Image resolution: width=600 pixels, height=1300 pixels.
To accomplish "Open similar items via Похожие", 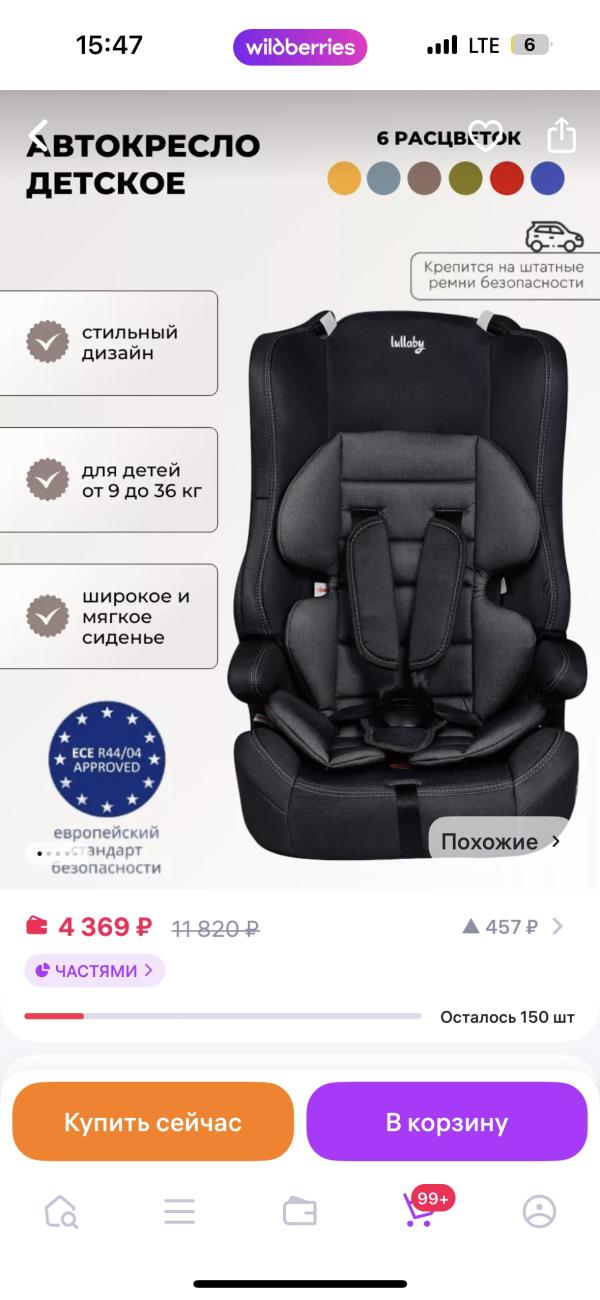I will pyautogui.click(x=500, y=841).
